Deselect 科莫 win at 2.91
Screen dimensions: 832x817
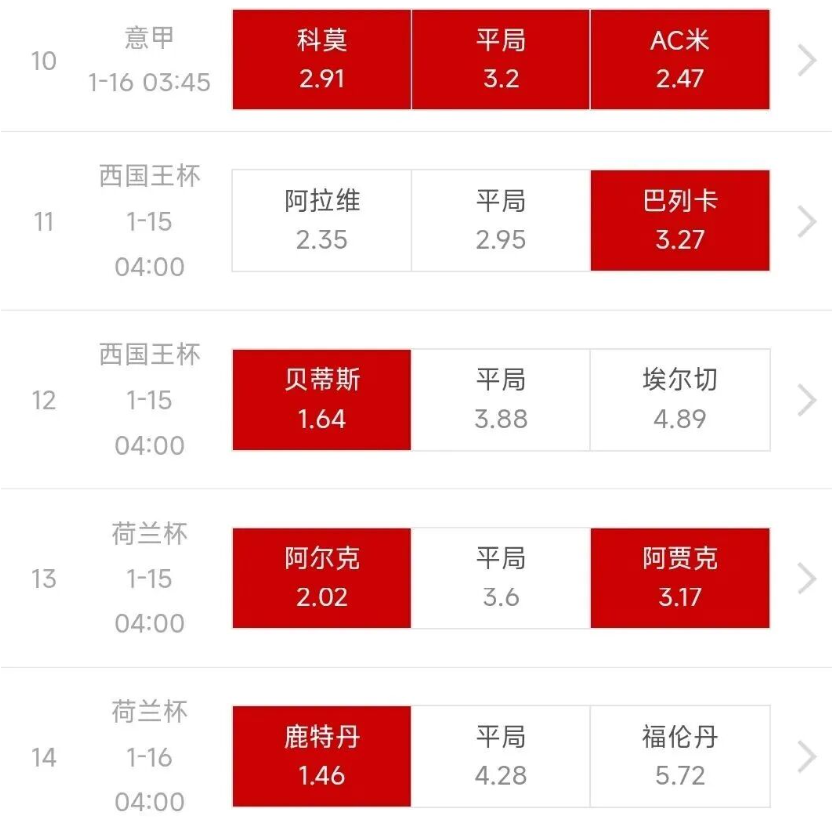[321, 60]
